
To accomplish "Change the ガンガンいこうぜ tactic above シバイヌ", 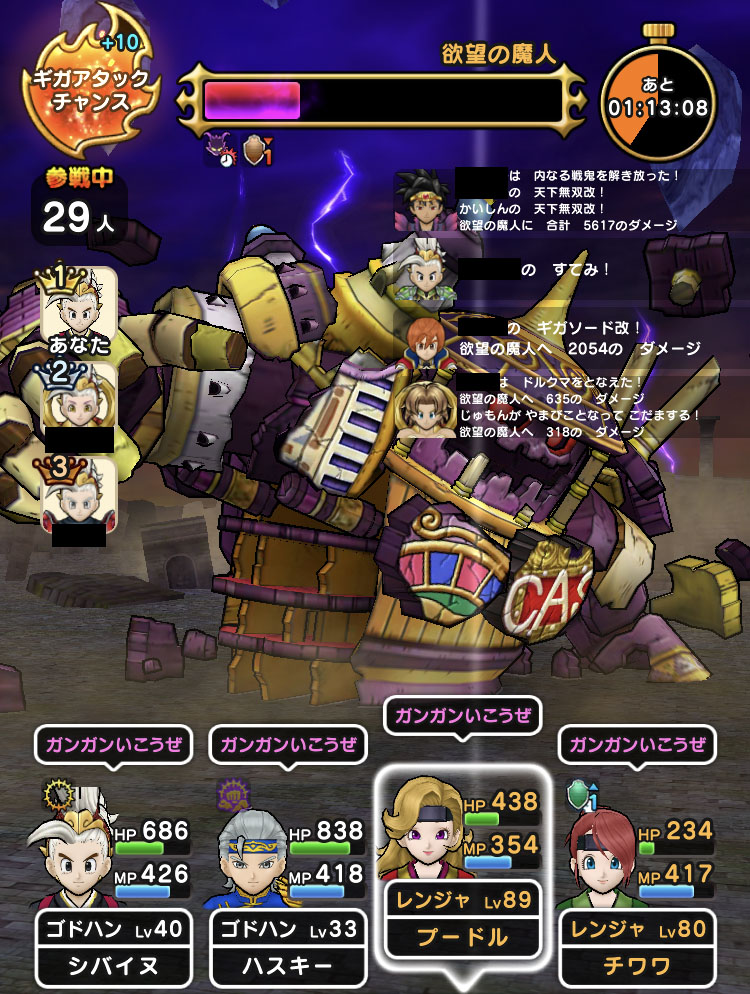I will coord(112,745).
